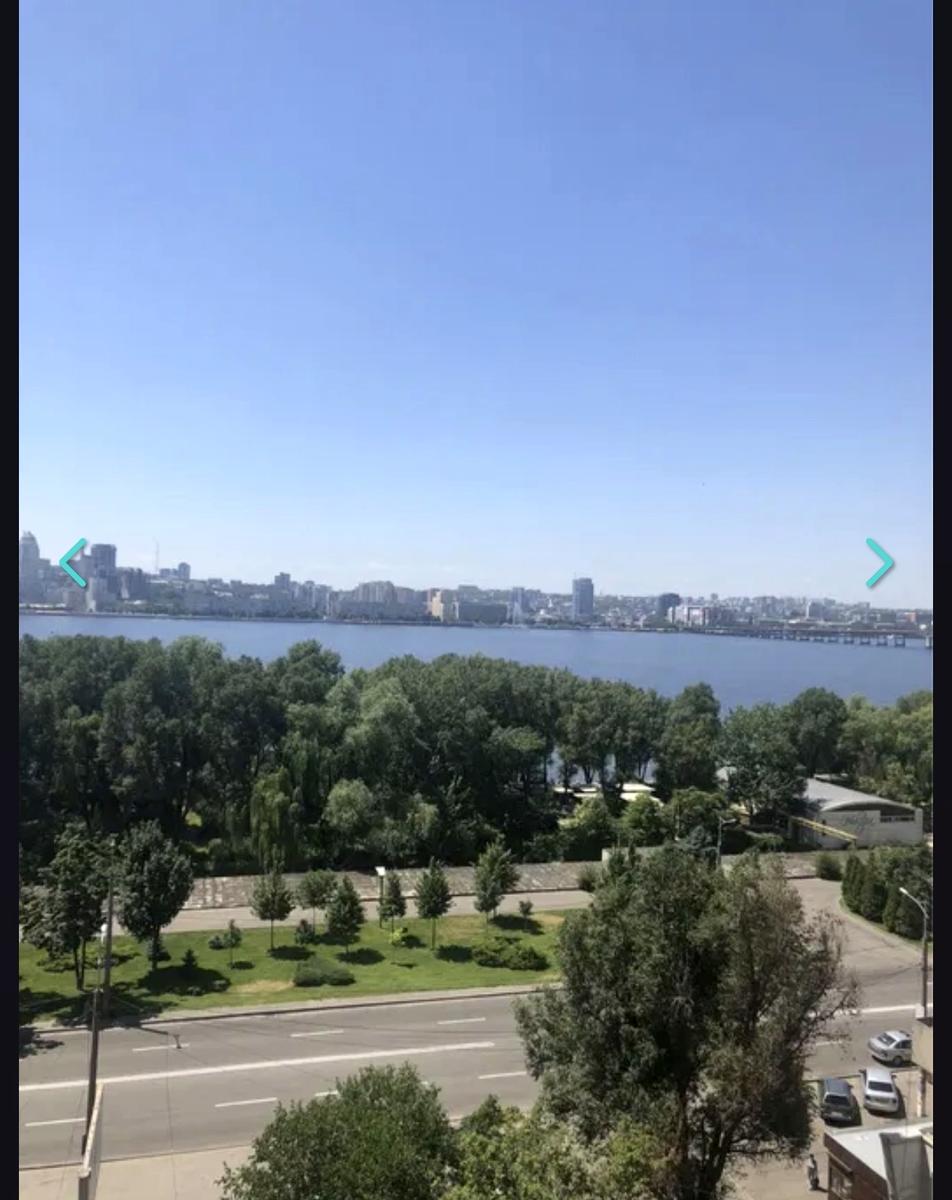Show the next photo
The image size is (952, 1200).
pos(879,563)
